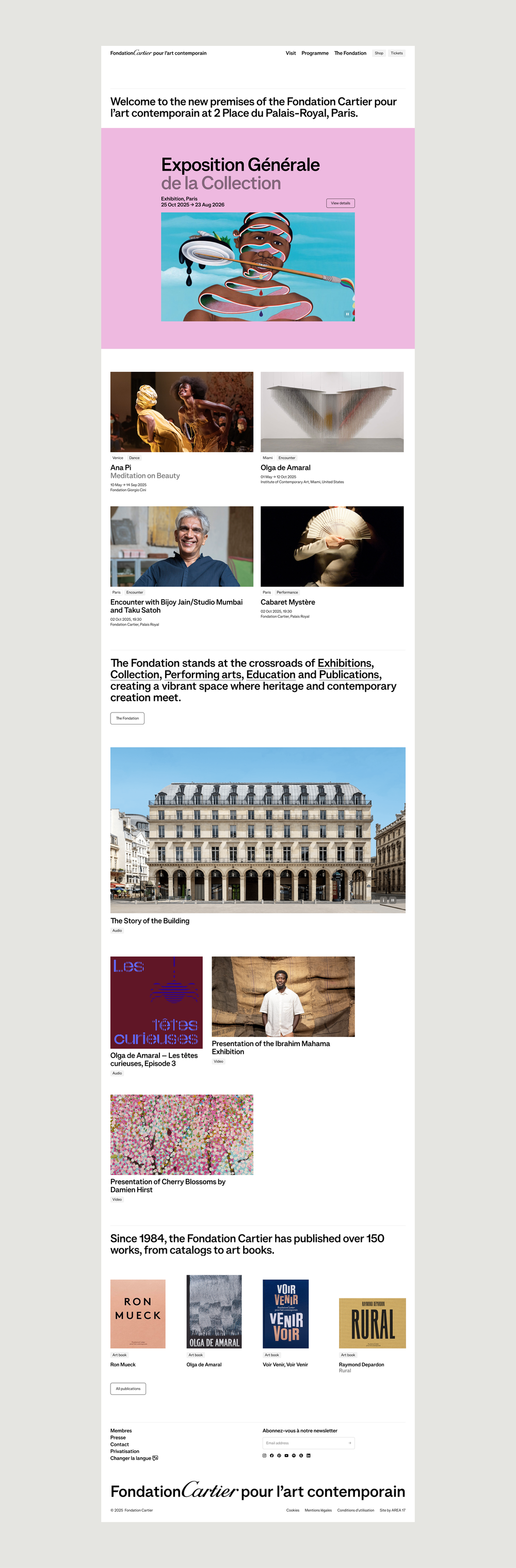Open The Story of the Building audio
This screenshot has width=516, height=1568.
click(x=150, y=921)
